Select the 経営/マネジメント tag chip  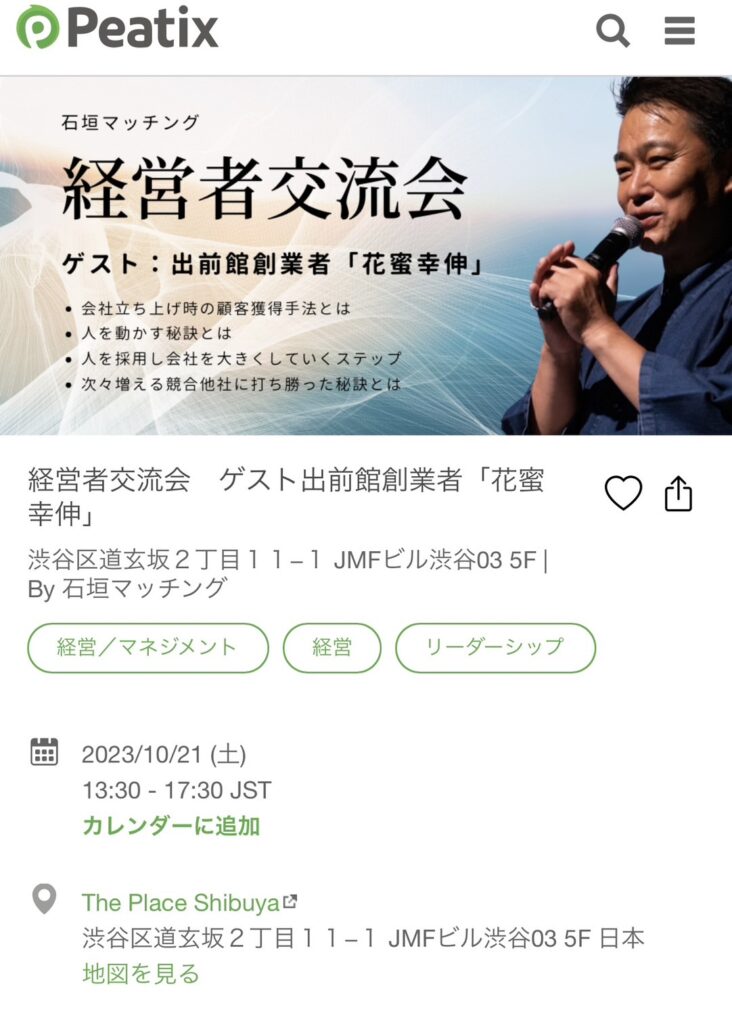coord(148,648)
